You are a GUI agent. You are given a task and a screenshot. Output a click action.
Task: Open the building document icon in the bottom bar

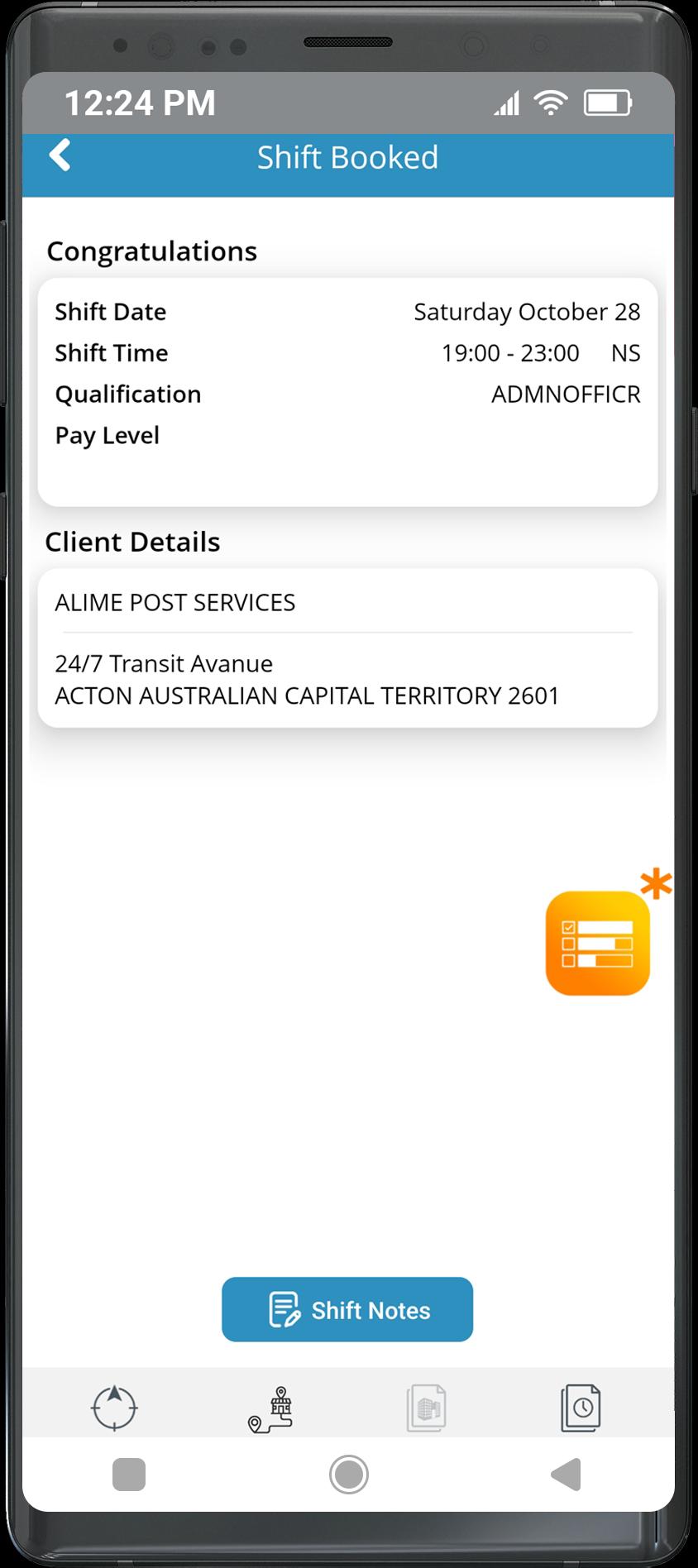click(x=427, y=1408)
